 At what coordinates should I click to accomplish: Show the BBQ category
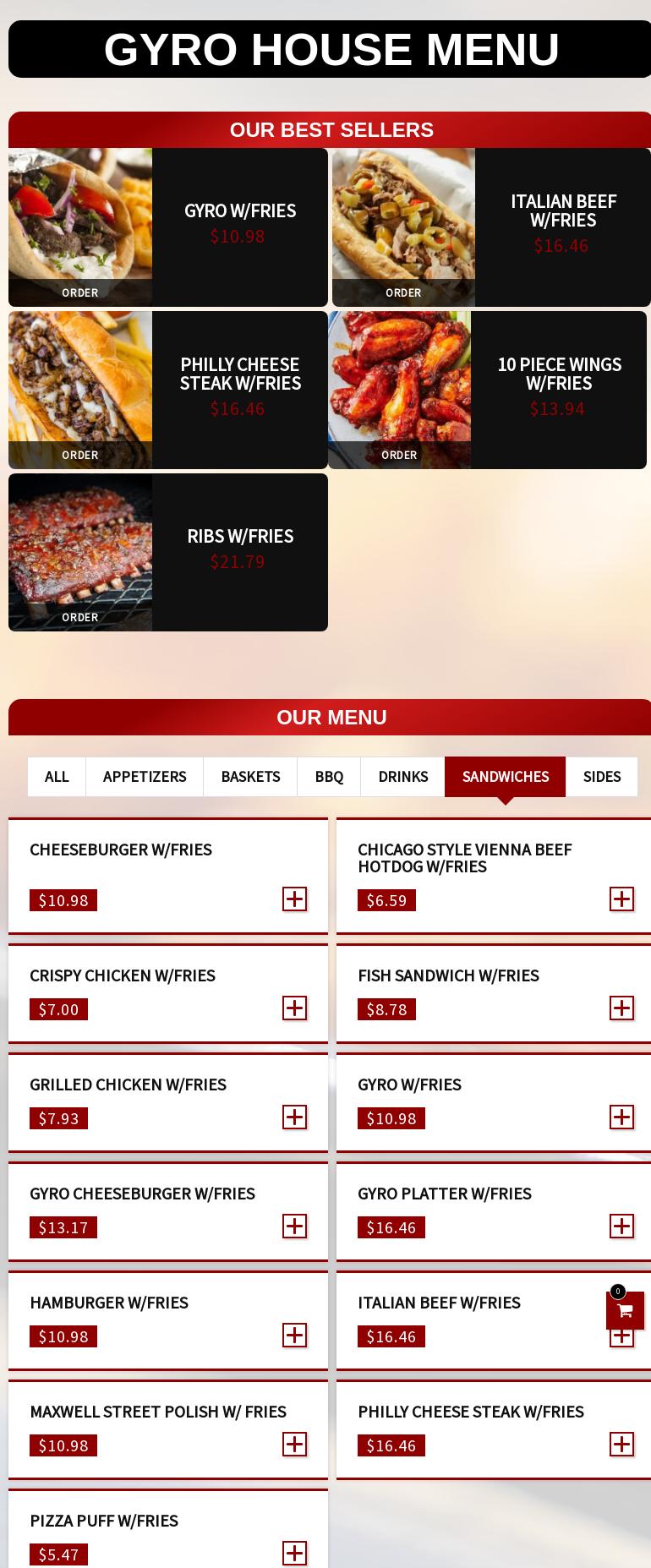coord(329,776)
